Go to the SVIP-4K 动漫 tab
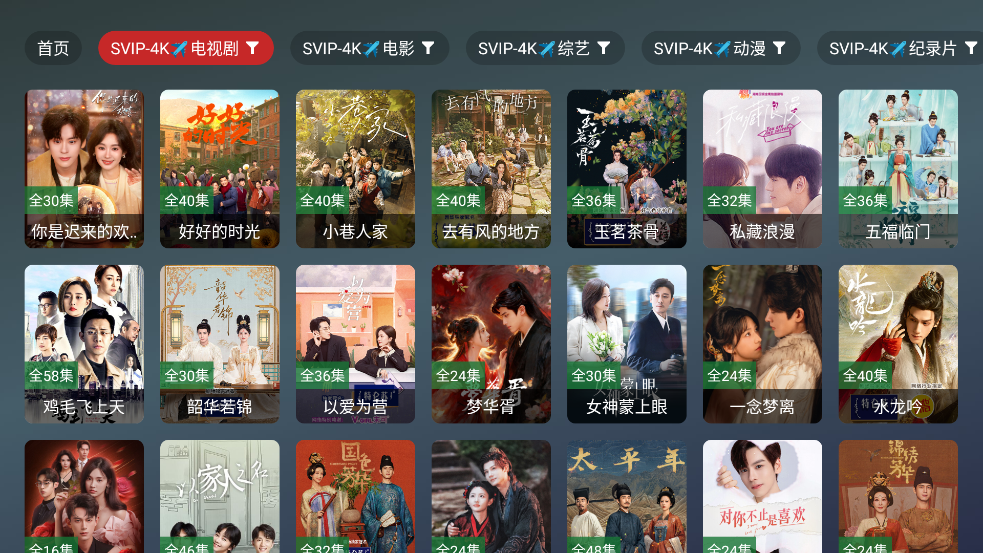This screenshot has width=983, height=553. pos(721,48)
